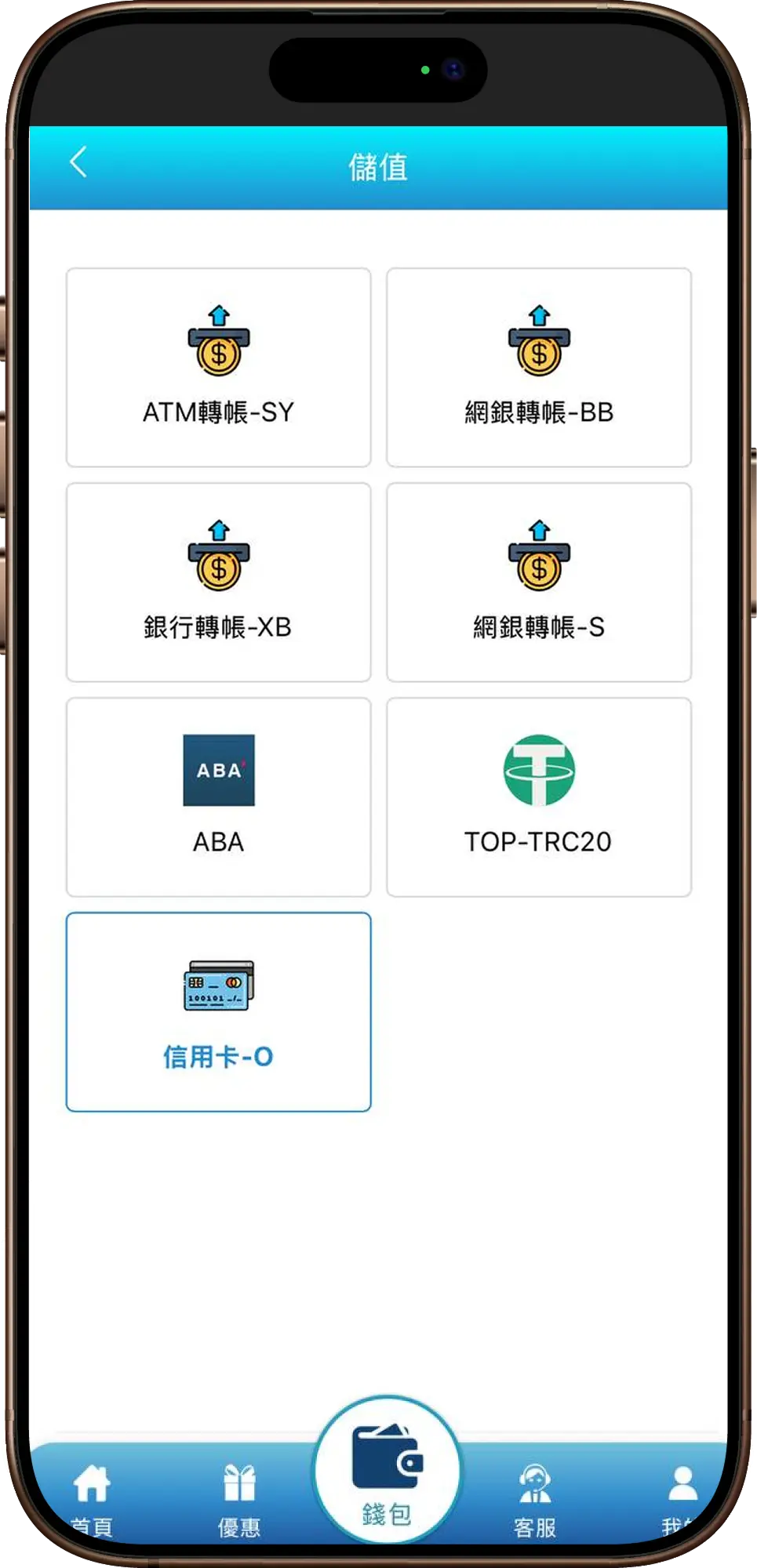757x1568 pixels.
Task: Switch to the 優惠 tab
Action: (x=239, y=1497)
